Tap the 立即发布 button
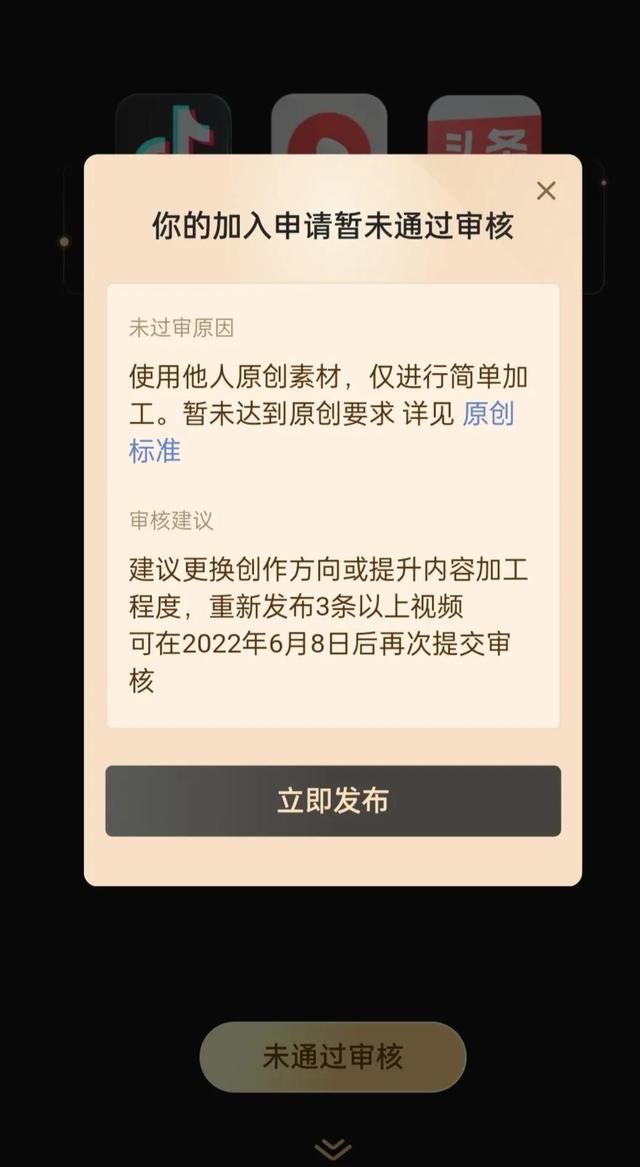640x1167 pixels. click(333, 801)
